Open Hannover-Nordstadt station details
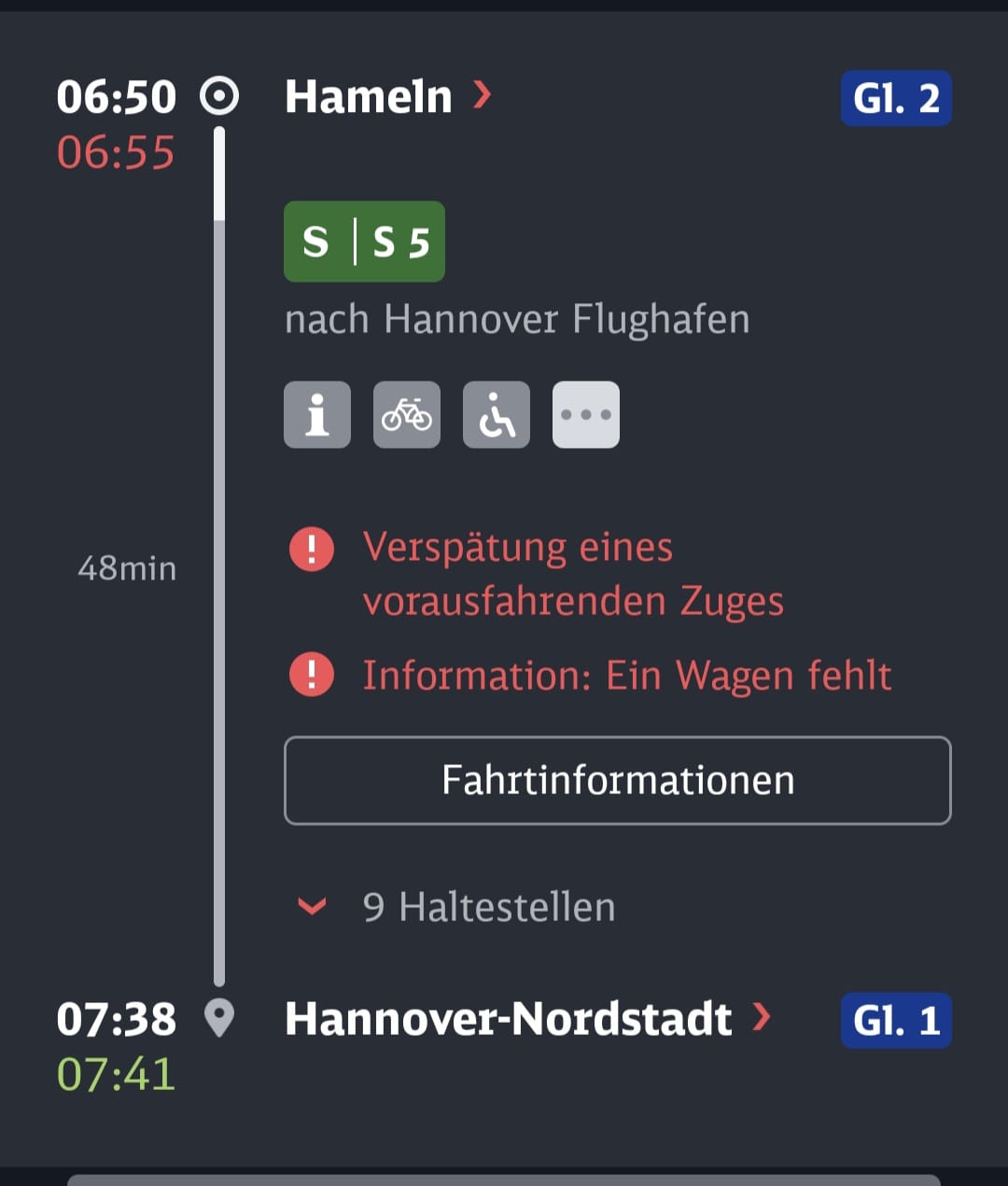The width and height of the screenshot is (1008, 1186). click(x=526, y=1018)
